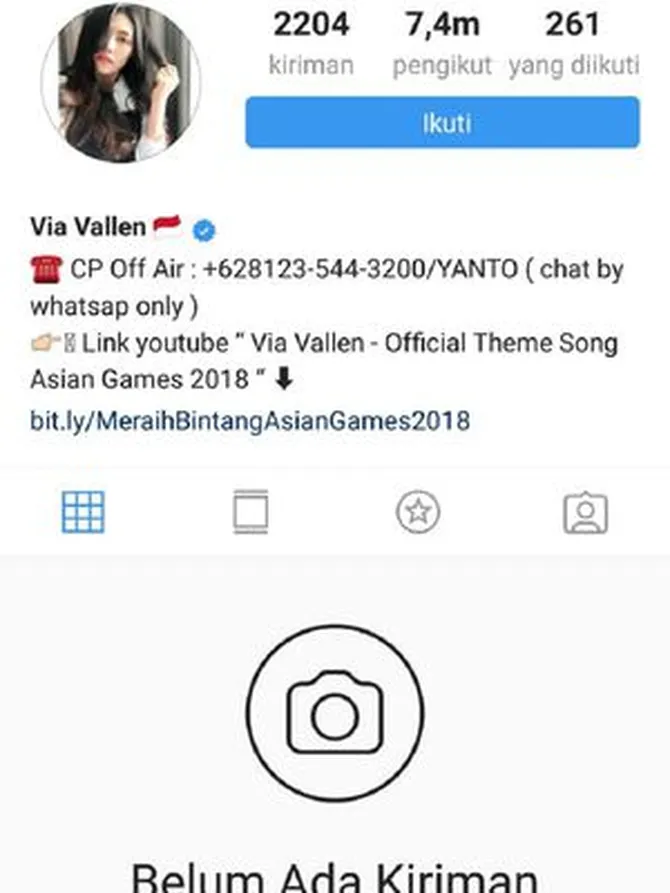Image resolution: width=670 pixels, height=893 pixels.
Task: Open the starred posts tab
Action: 418,513
